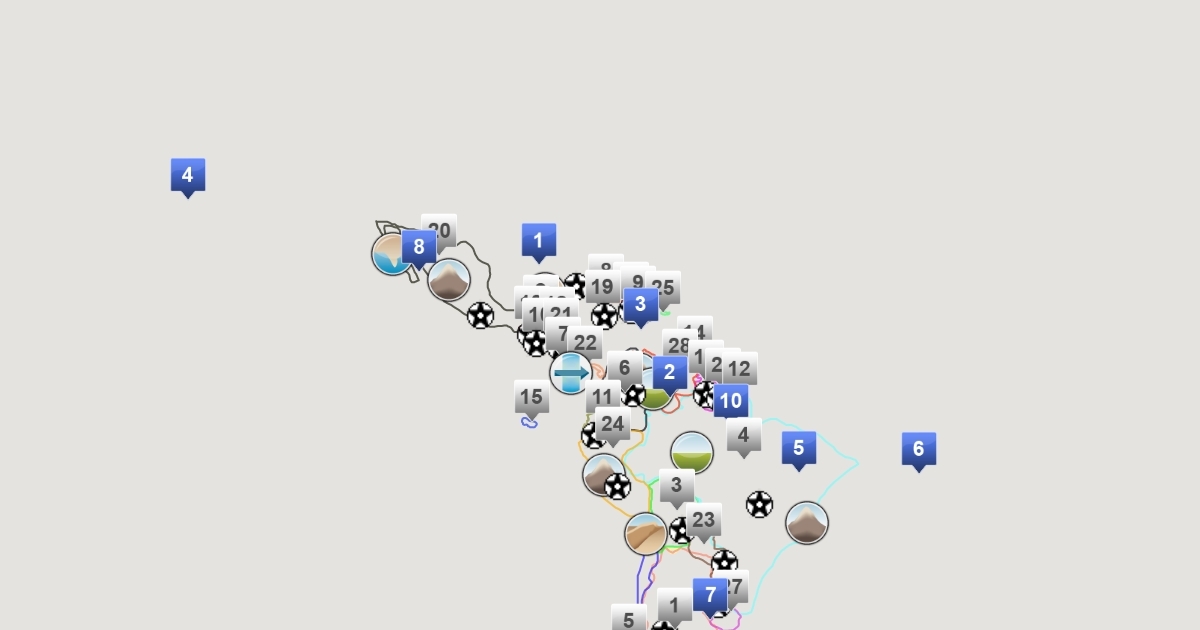Select blue marker number 1
Screen dimensions: 1200x630
click(538, 240)
